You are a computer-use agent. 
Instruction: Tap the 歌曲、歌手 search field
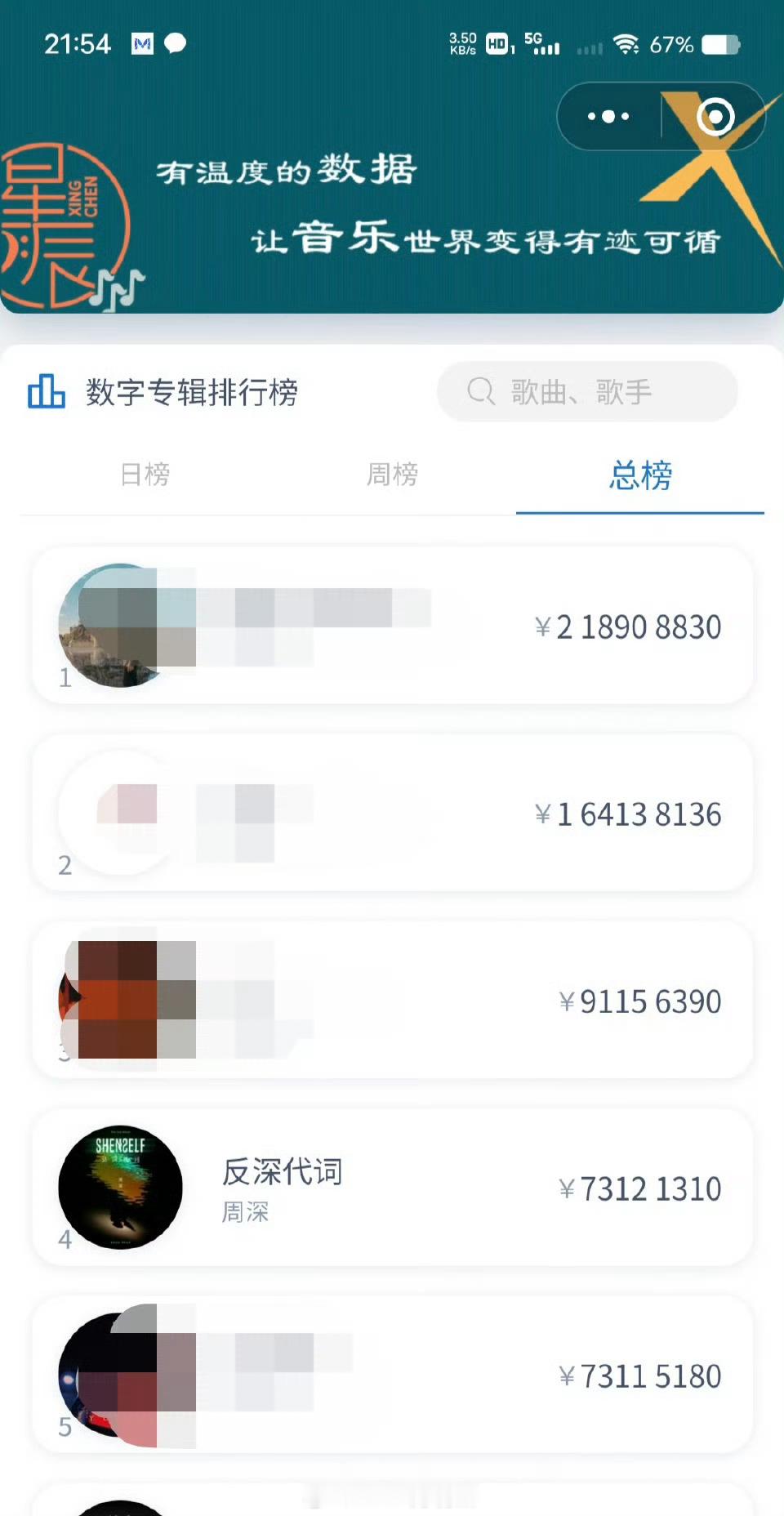coord(587,392)
